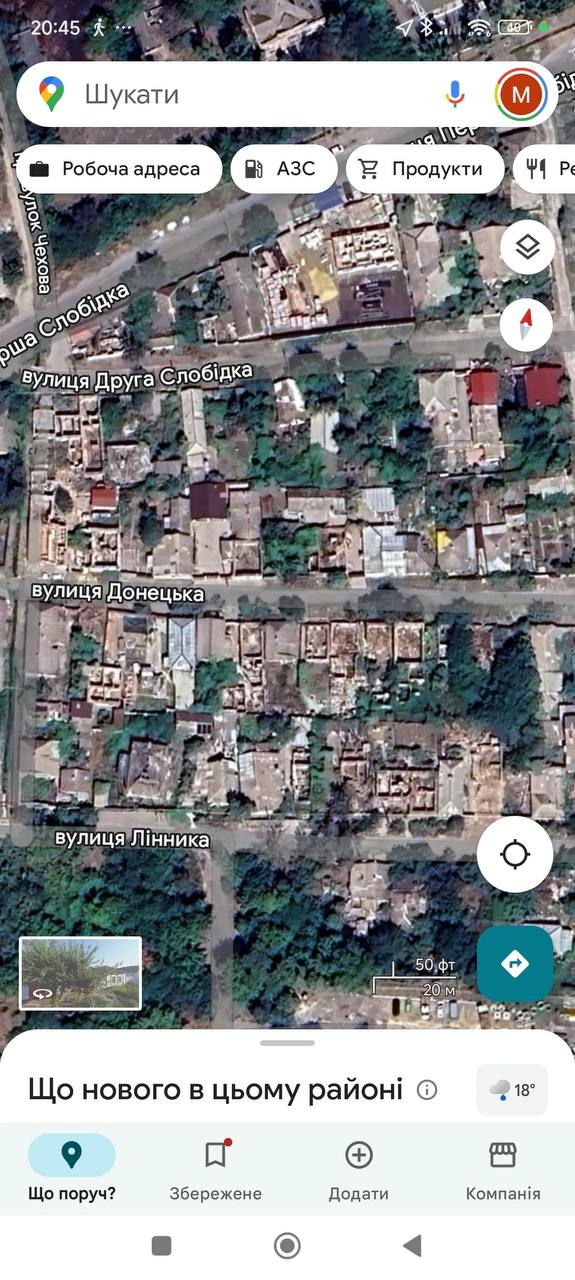575x1280 pixels.
Task: Open directions with the teal arrow button
Action: pyautogui.click(x=515, y=963)
